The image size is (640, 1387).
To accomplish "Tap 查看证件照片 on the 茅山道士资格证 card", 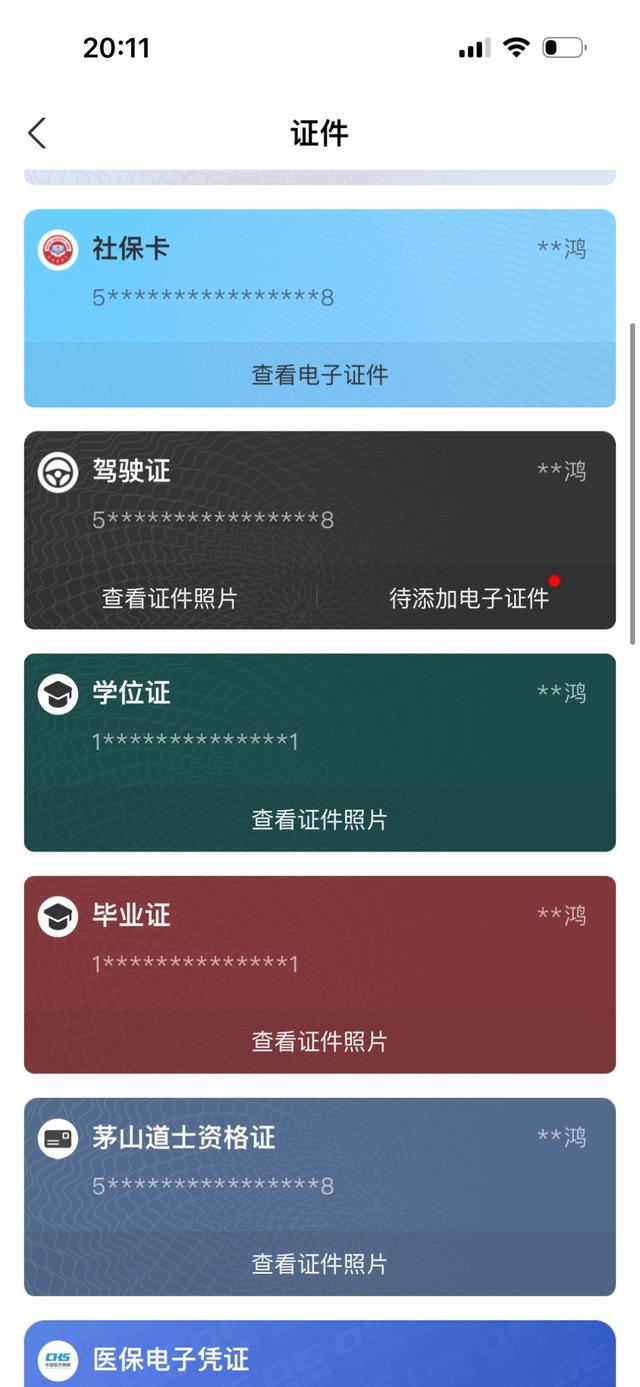I will tap(319, 1264).
